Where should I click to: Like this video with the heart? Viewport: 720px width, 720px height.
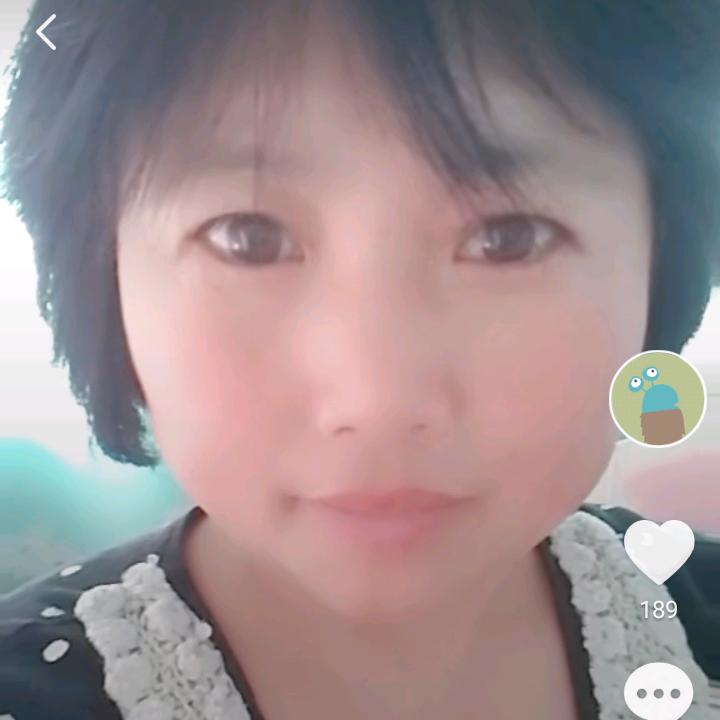(658, 552)
